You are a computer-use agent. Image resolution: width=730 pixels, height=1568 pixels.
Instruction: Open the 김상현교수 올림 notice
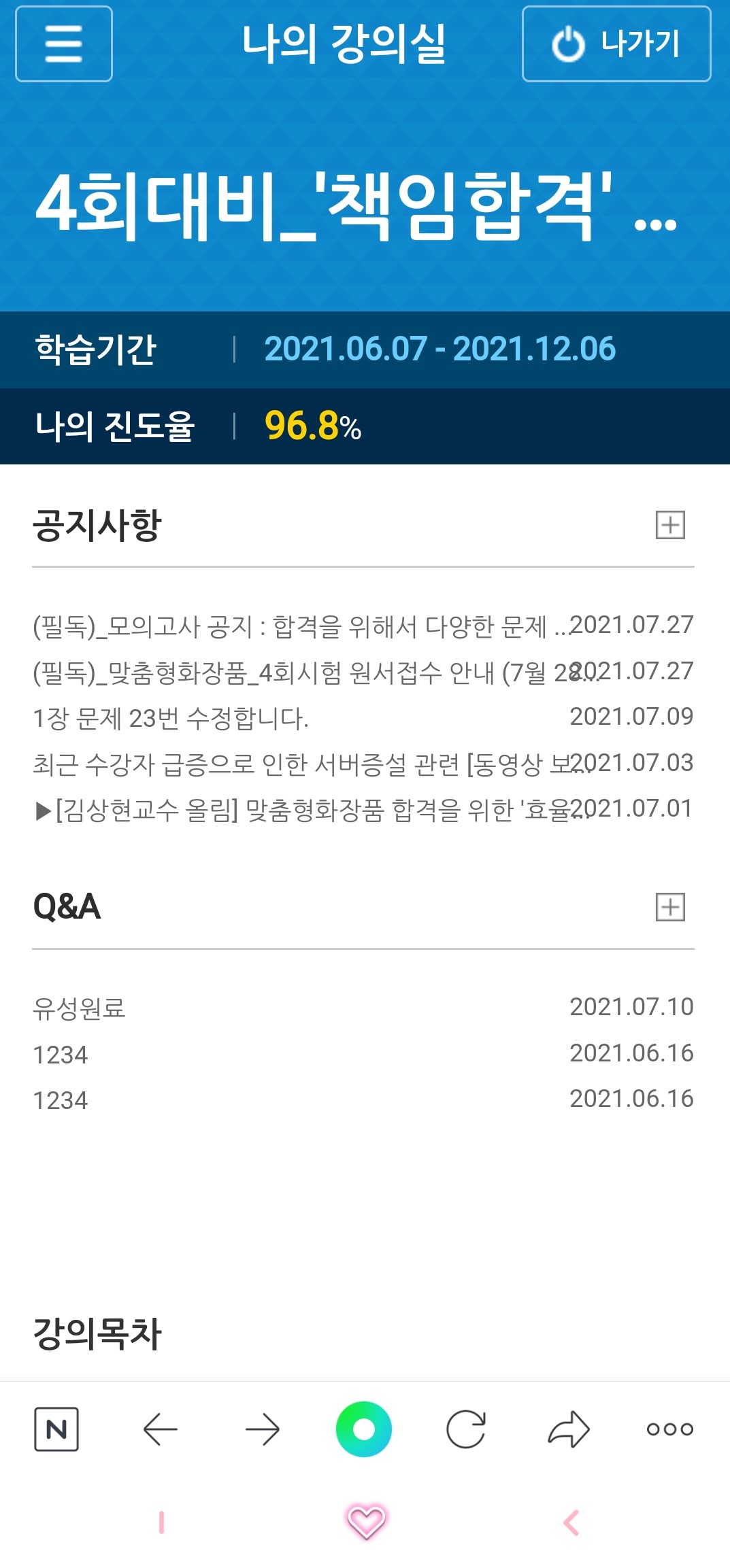[x=363, y=809]
